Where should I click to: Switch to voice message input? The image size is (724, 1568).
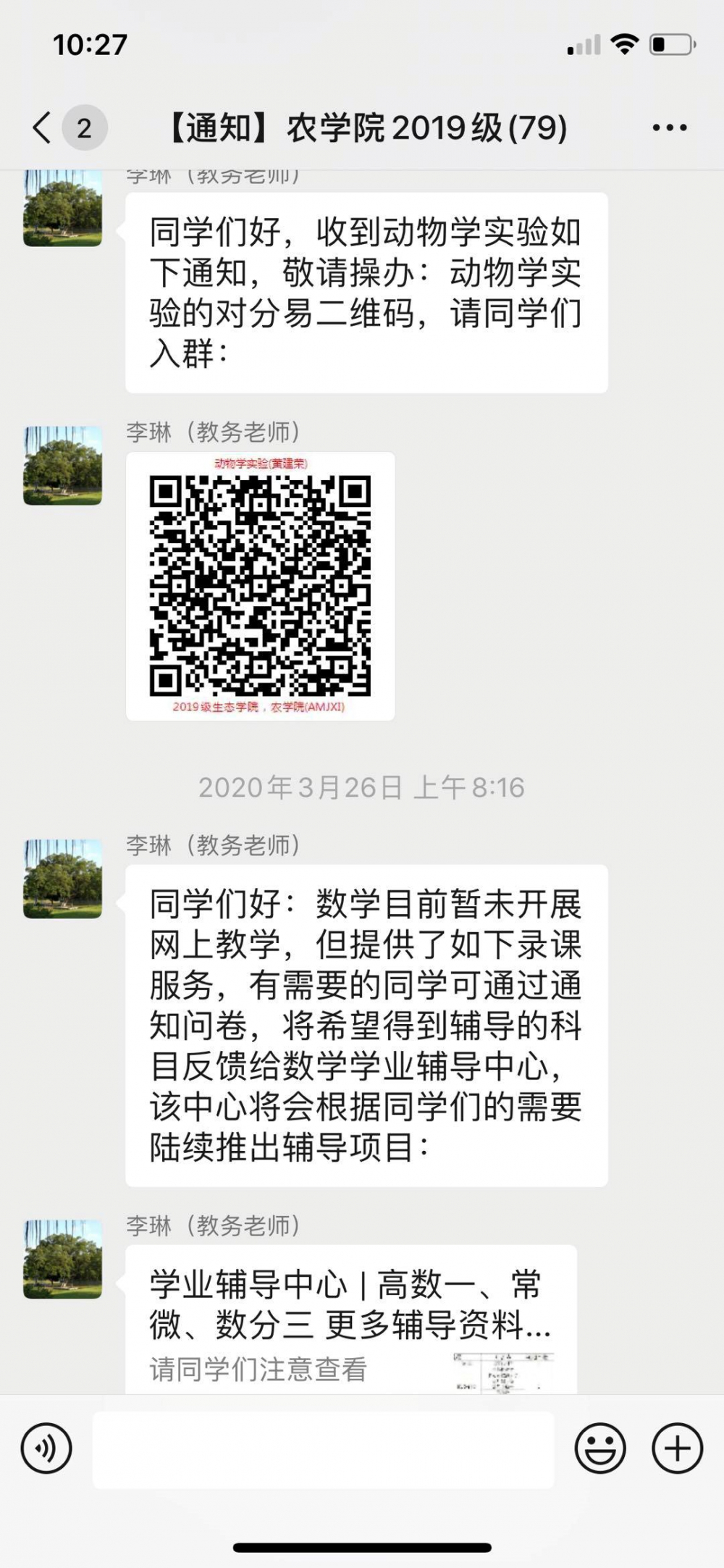pyautogui.click(x=47, y=1448)
